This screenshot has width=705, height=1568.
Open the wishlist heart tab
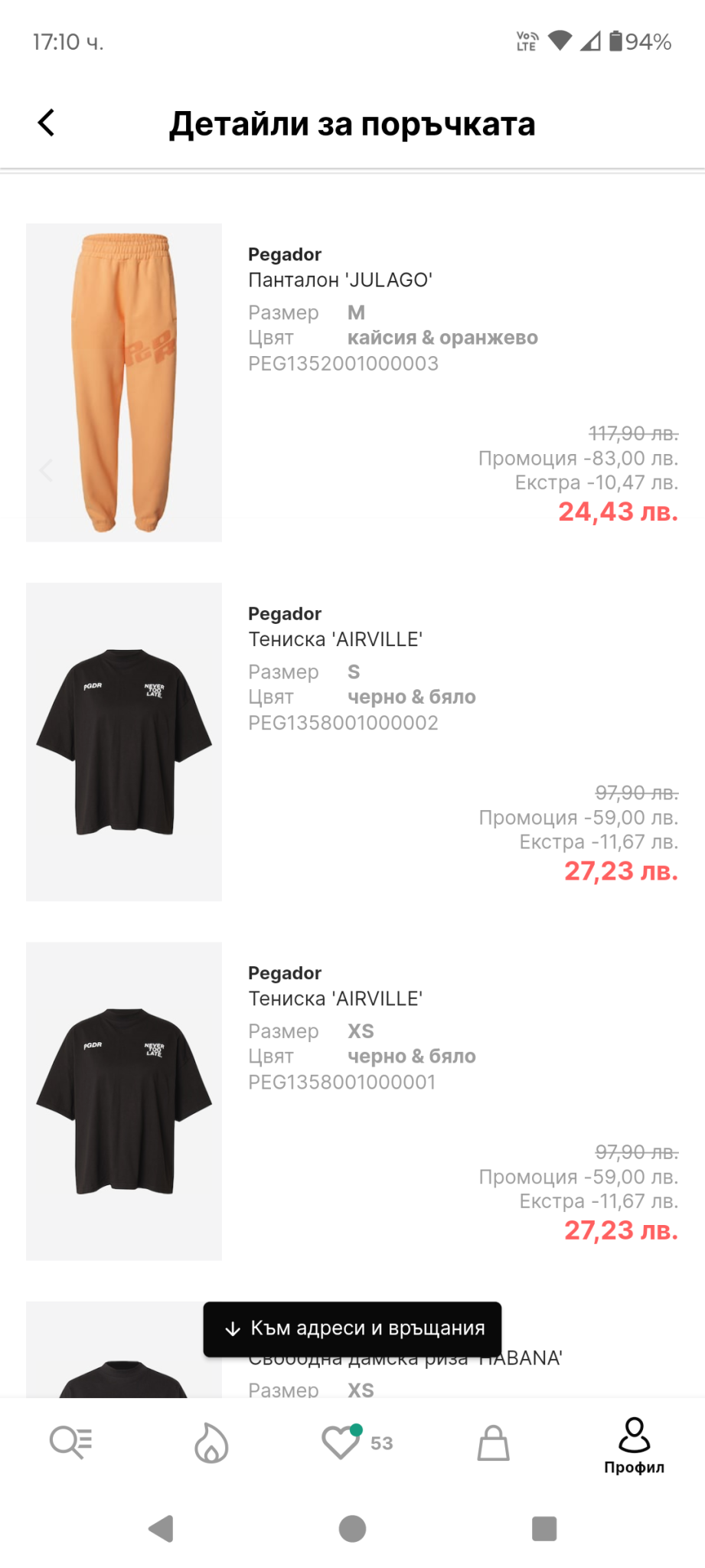pos(341,1443)
